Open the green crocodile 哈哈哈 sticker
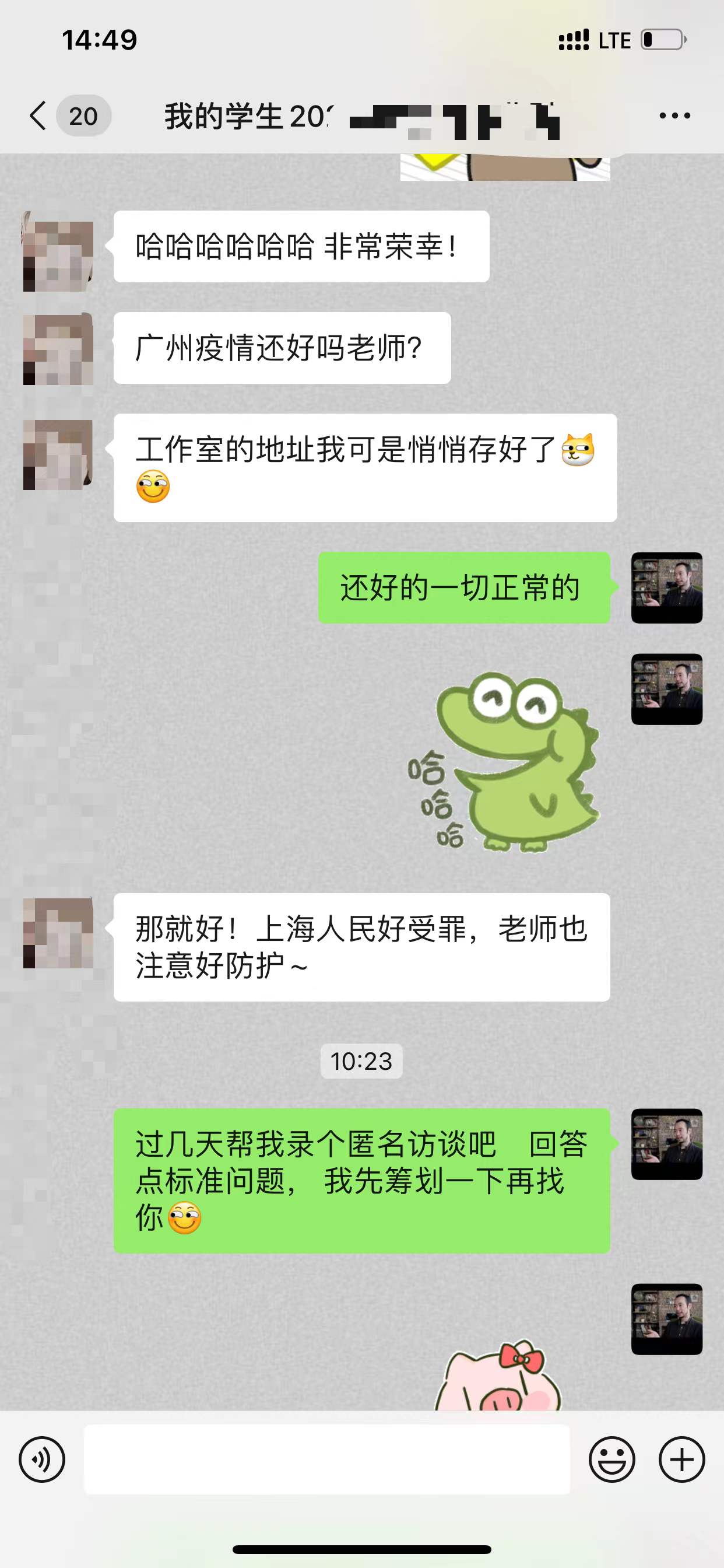724x1568 pixels. (x=505, y=761)
